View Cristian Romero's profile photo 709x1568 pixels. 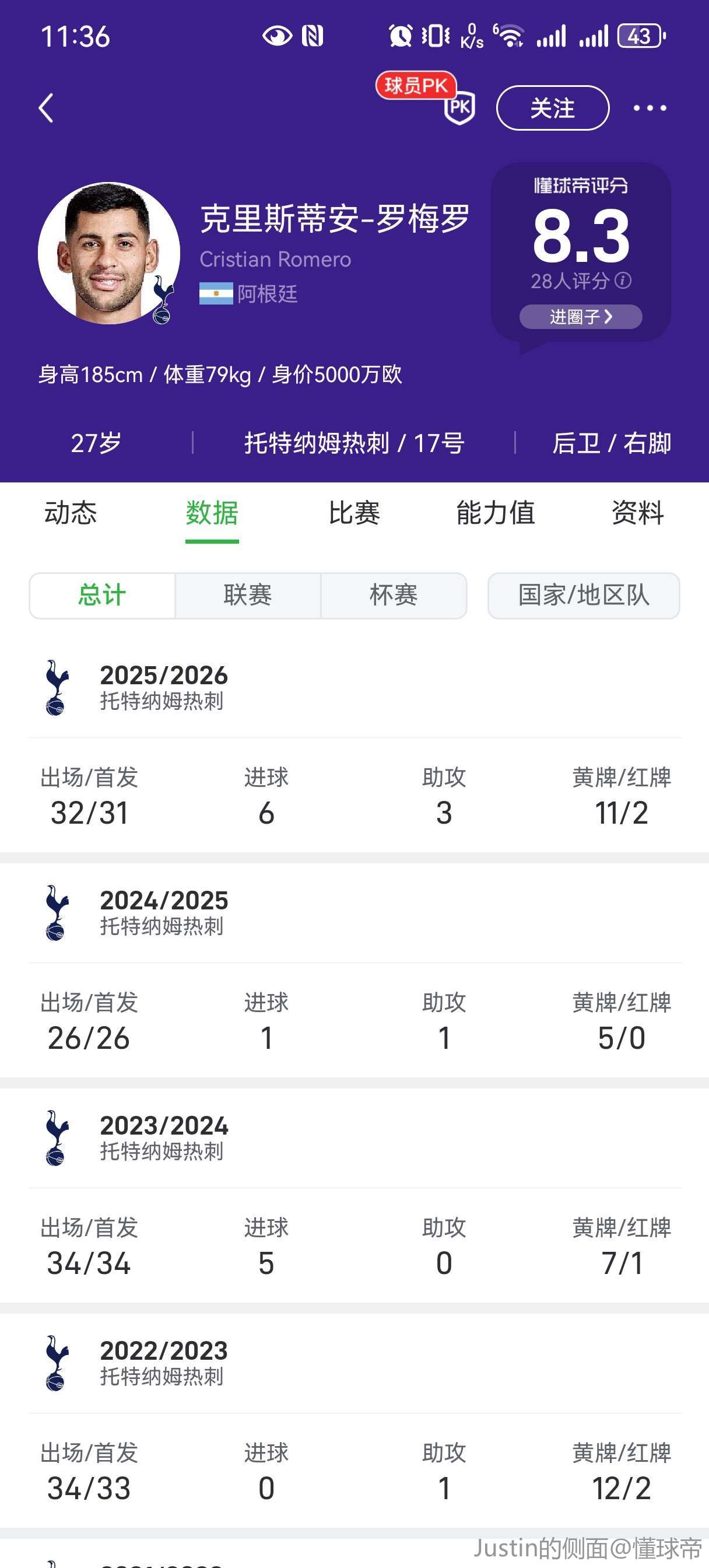109,253
